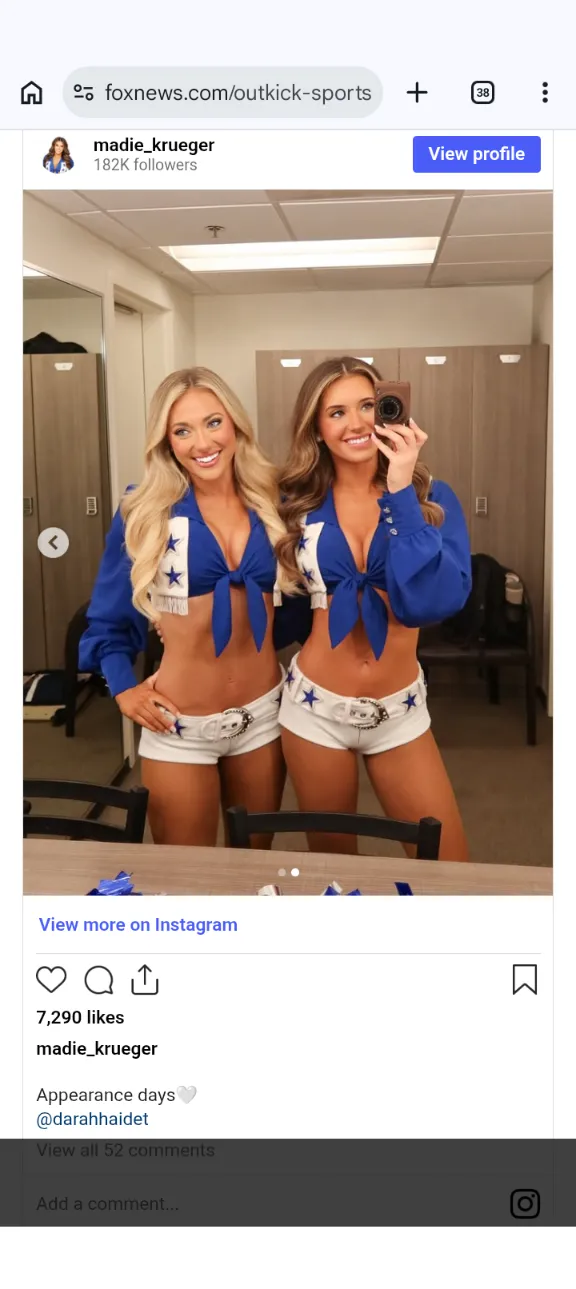The height and width of the screenshot is (1289, 576).
Task: Open the comment bubble icon
Action: coord(98,980)
